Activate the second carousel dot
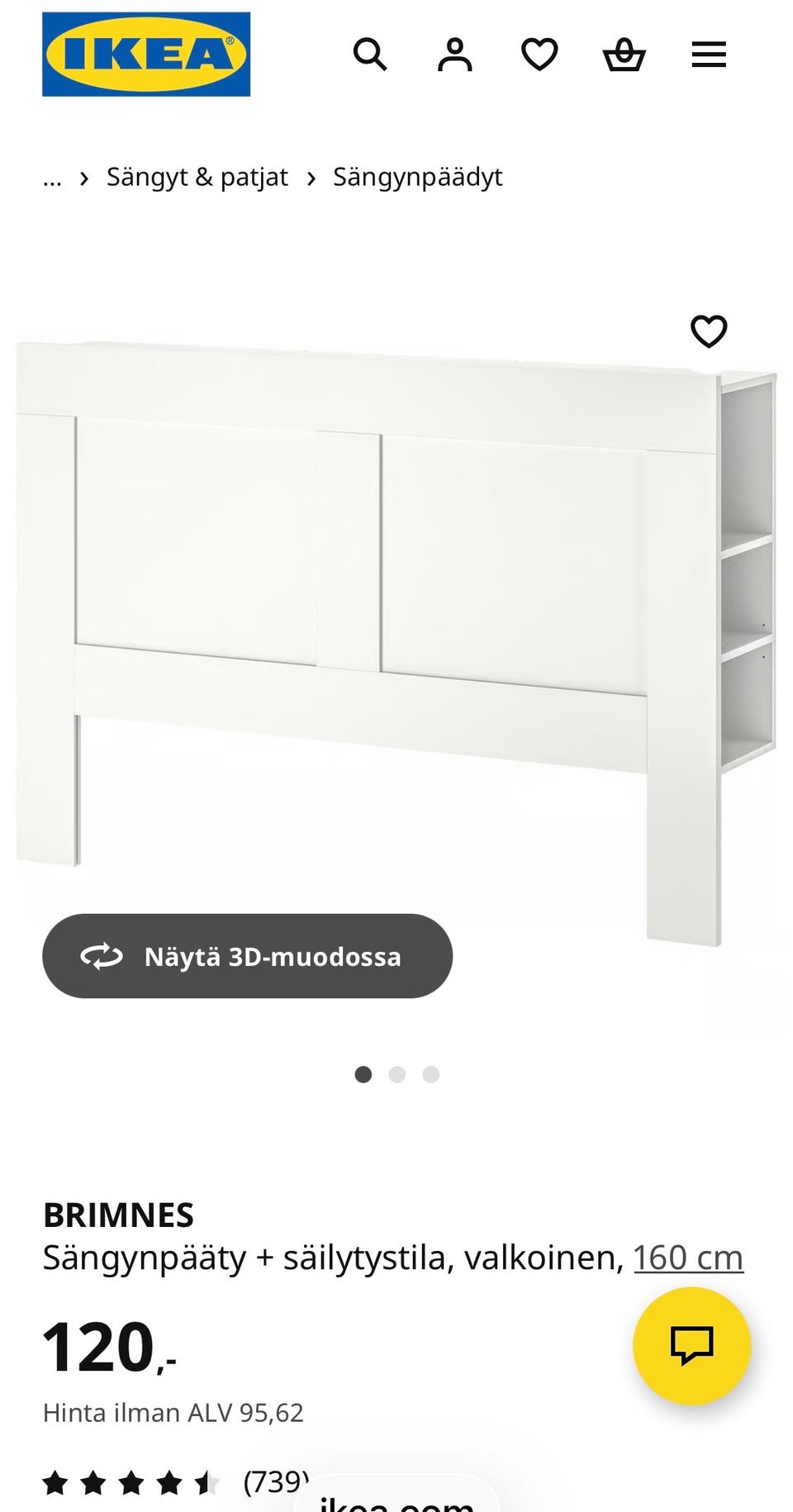 click(397, 1074)
